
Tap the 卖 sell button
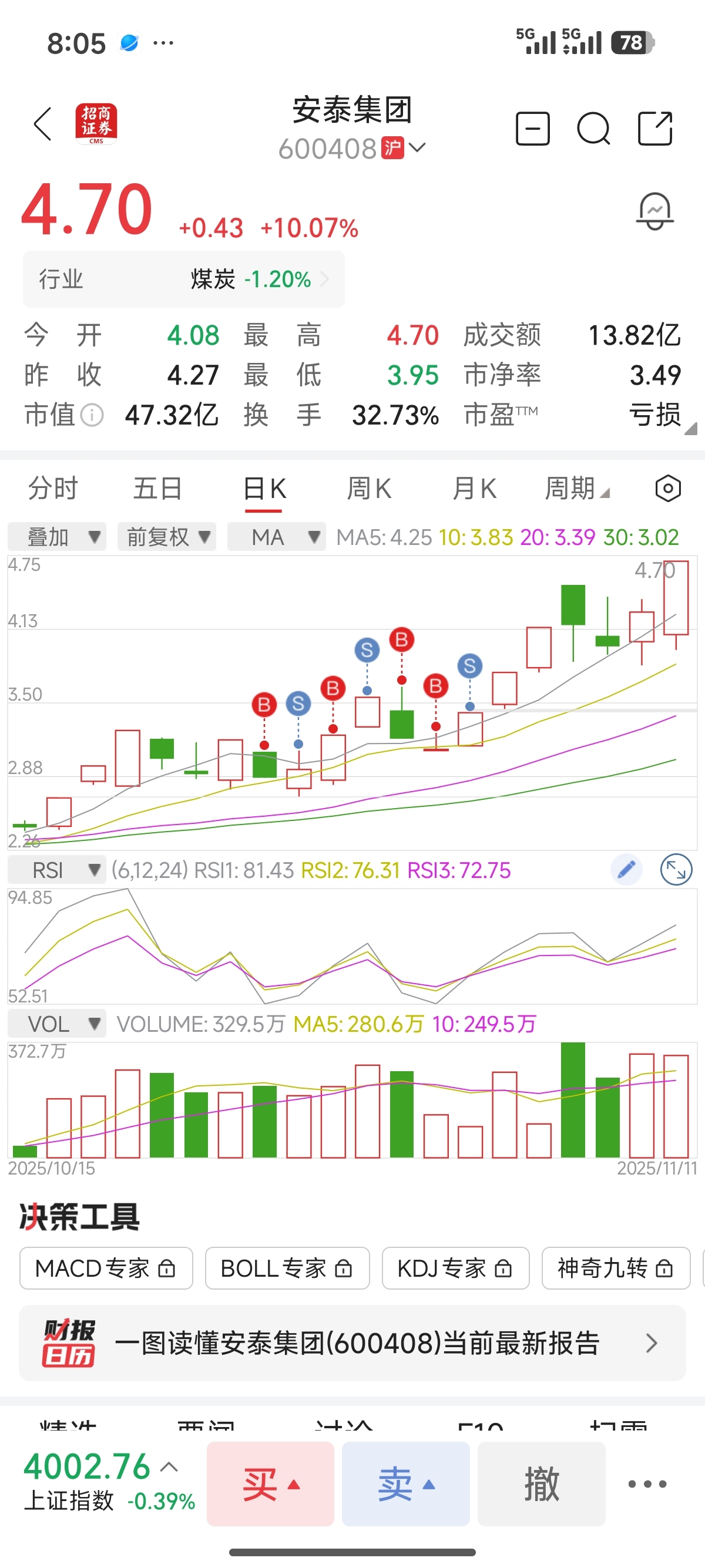[405, 1484]
